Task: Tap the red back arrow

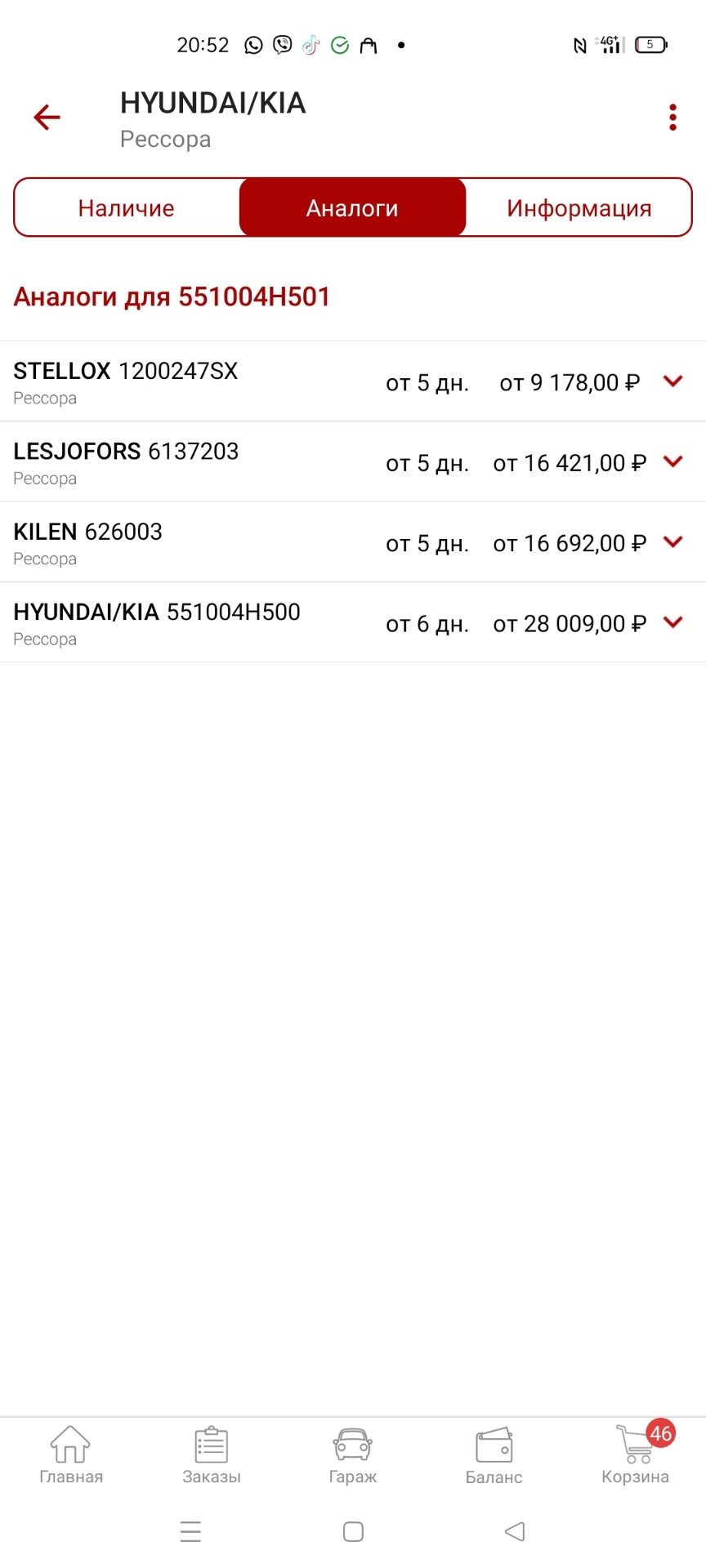Action: pyautogui.click(x=47, y=117)
